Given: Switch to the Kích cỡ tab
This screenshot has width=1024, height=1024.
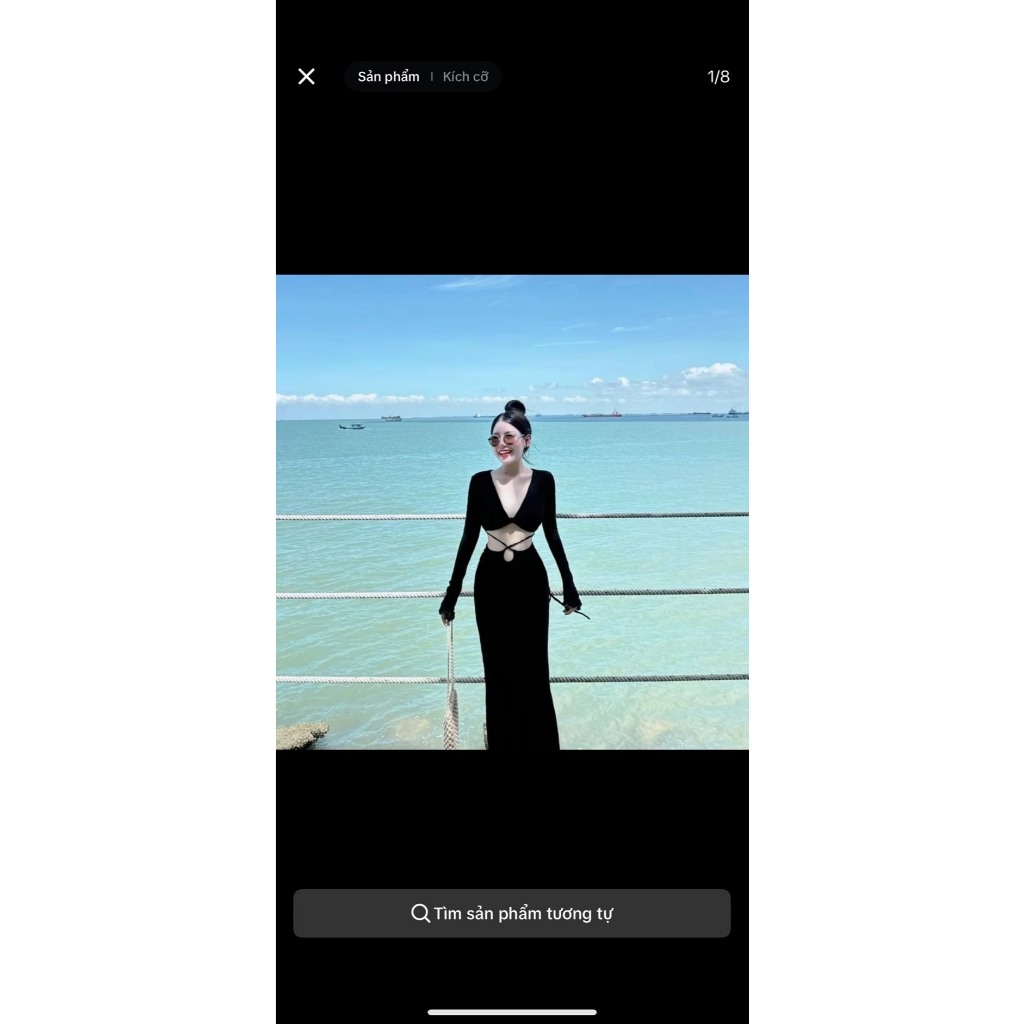Looking at the screenshot, I should [465, 77].
